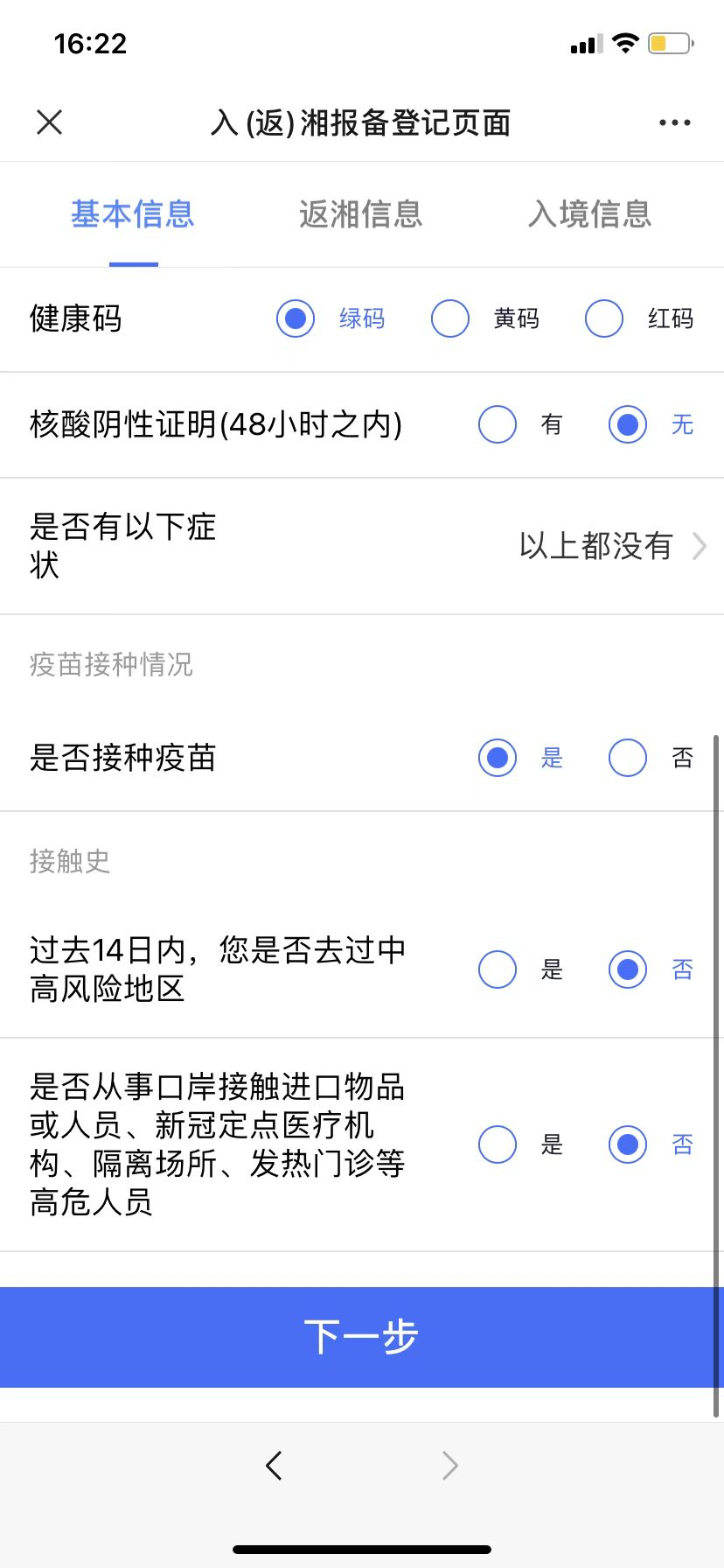This screenshot has height=1568, width=724.
Task: Close the registration page with the X
Action: tap(50, 122)
